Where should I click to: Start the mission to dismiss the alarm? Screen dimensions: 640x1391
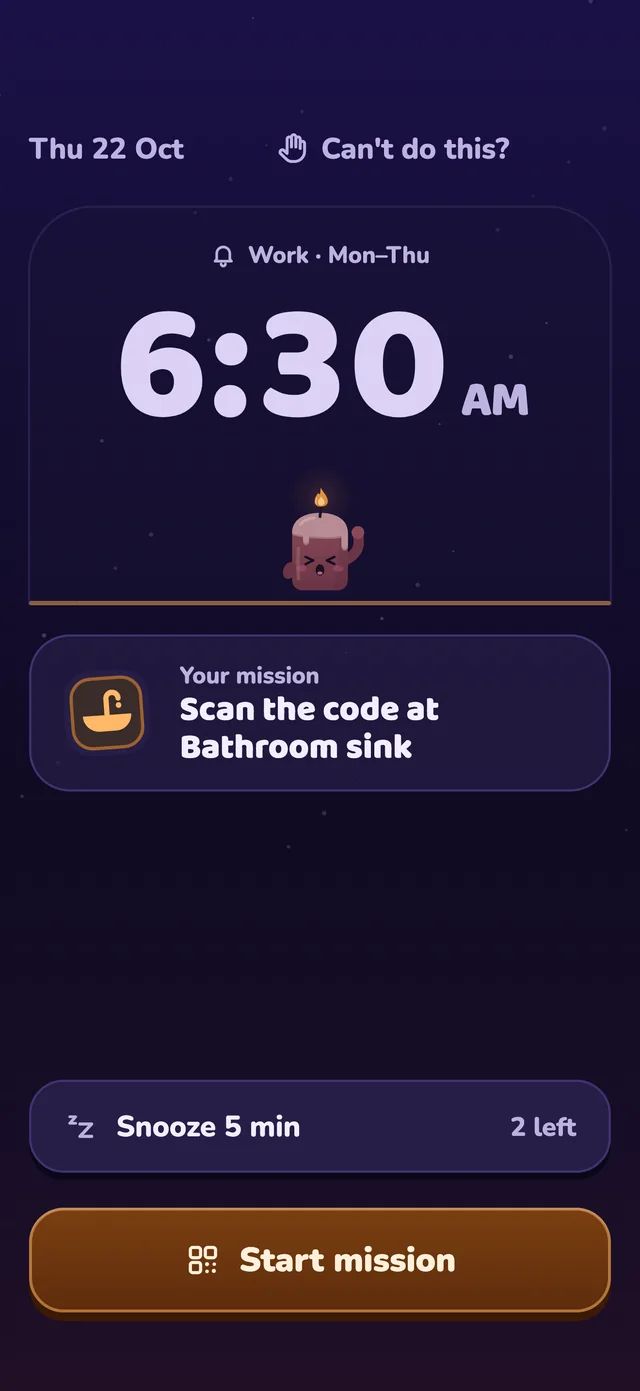pyautogui.click(x=320, y=1260)
